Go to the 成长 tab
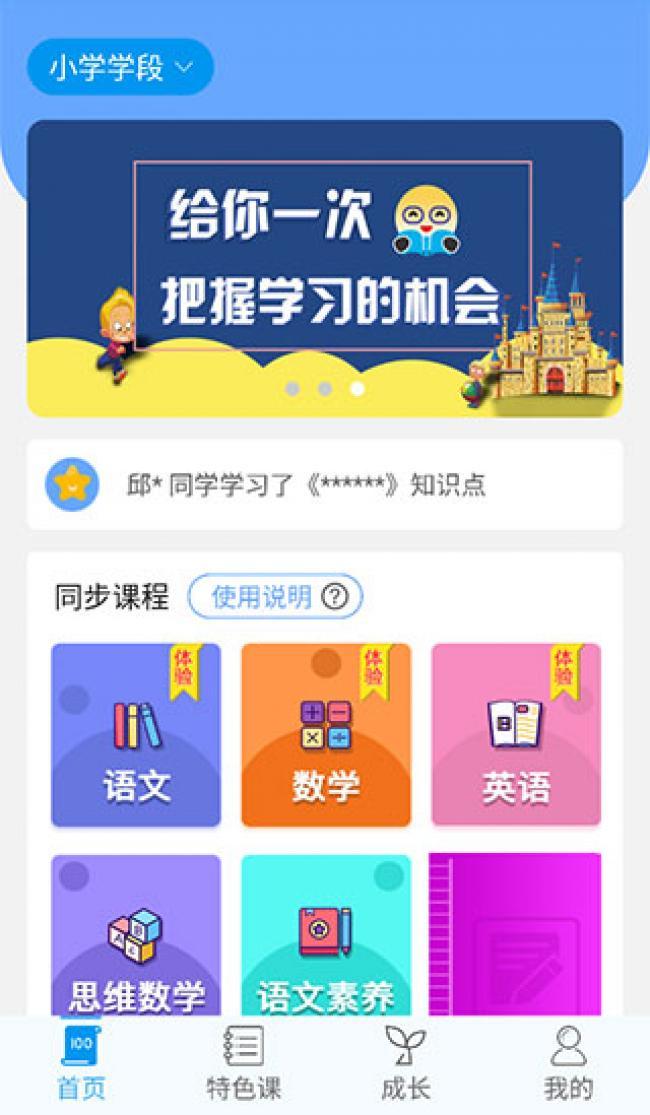Image resolution: width=650 pixels, height=1115 pixels. [x=405, y=1065]
